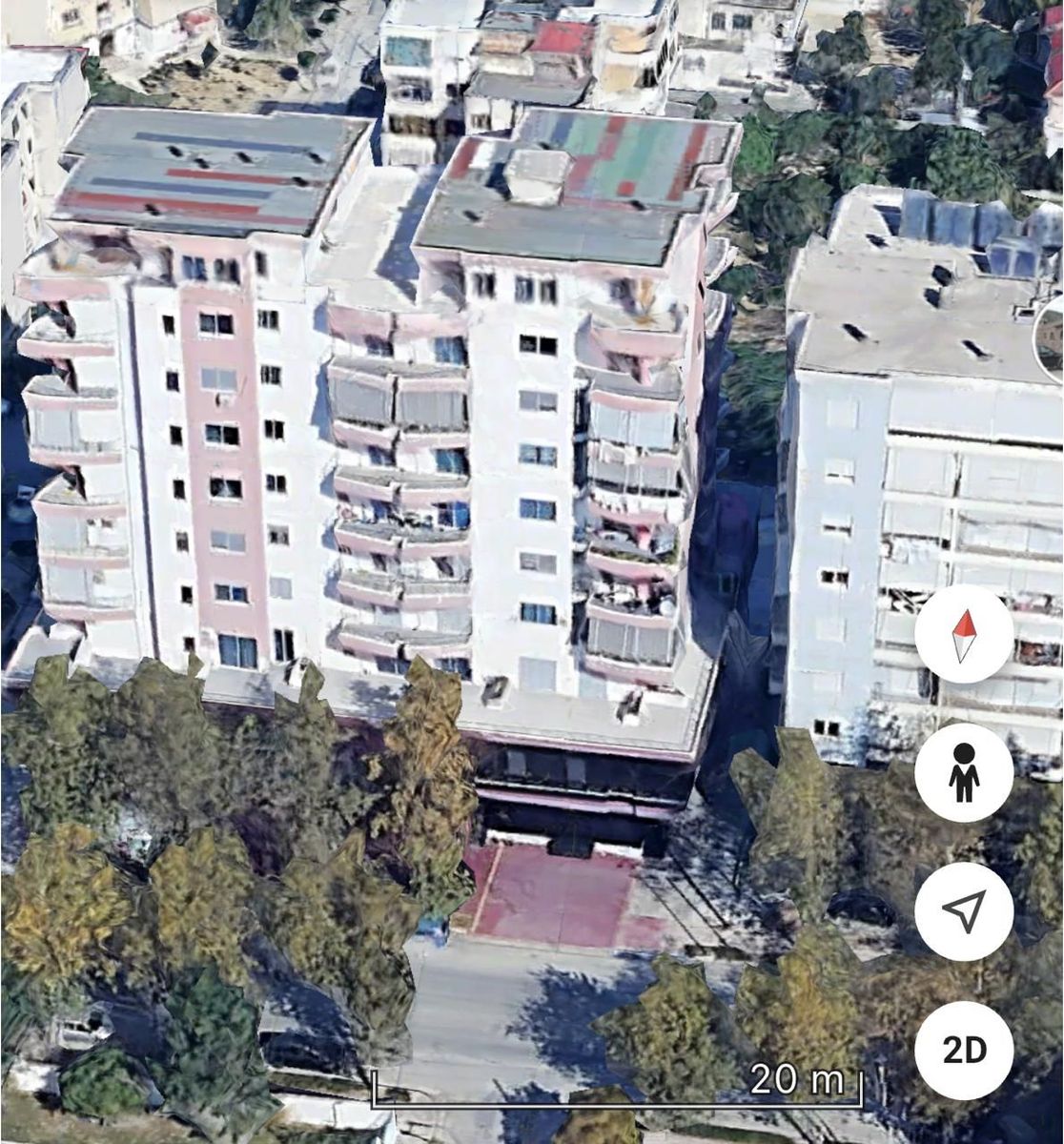This screenshot has height=1144, width=1064.
Task: Open Street View with the pegman icon
Action: pyautogui.click(x=964, y=773)
